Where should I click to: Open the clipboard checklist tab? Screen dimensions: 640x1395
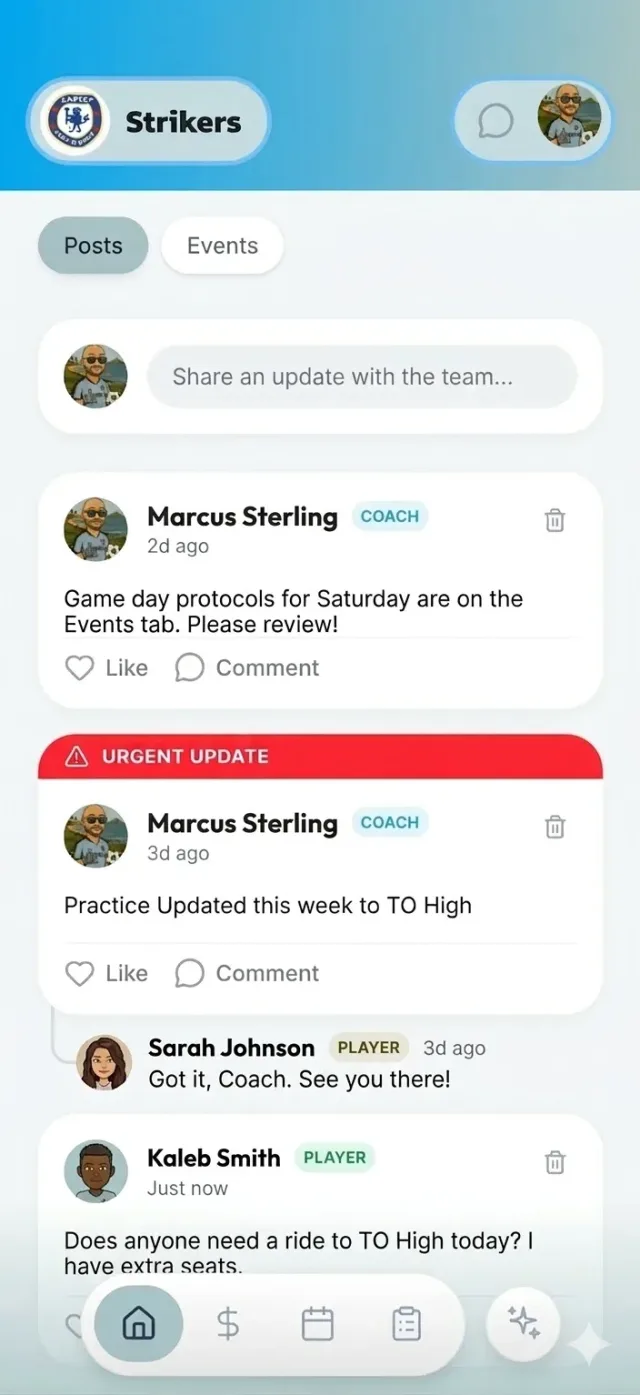(406, 1324)
